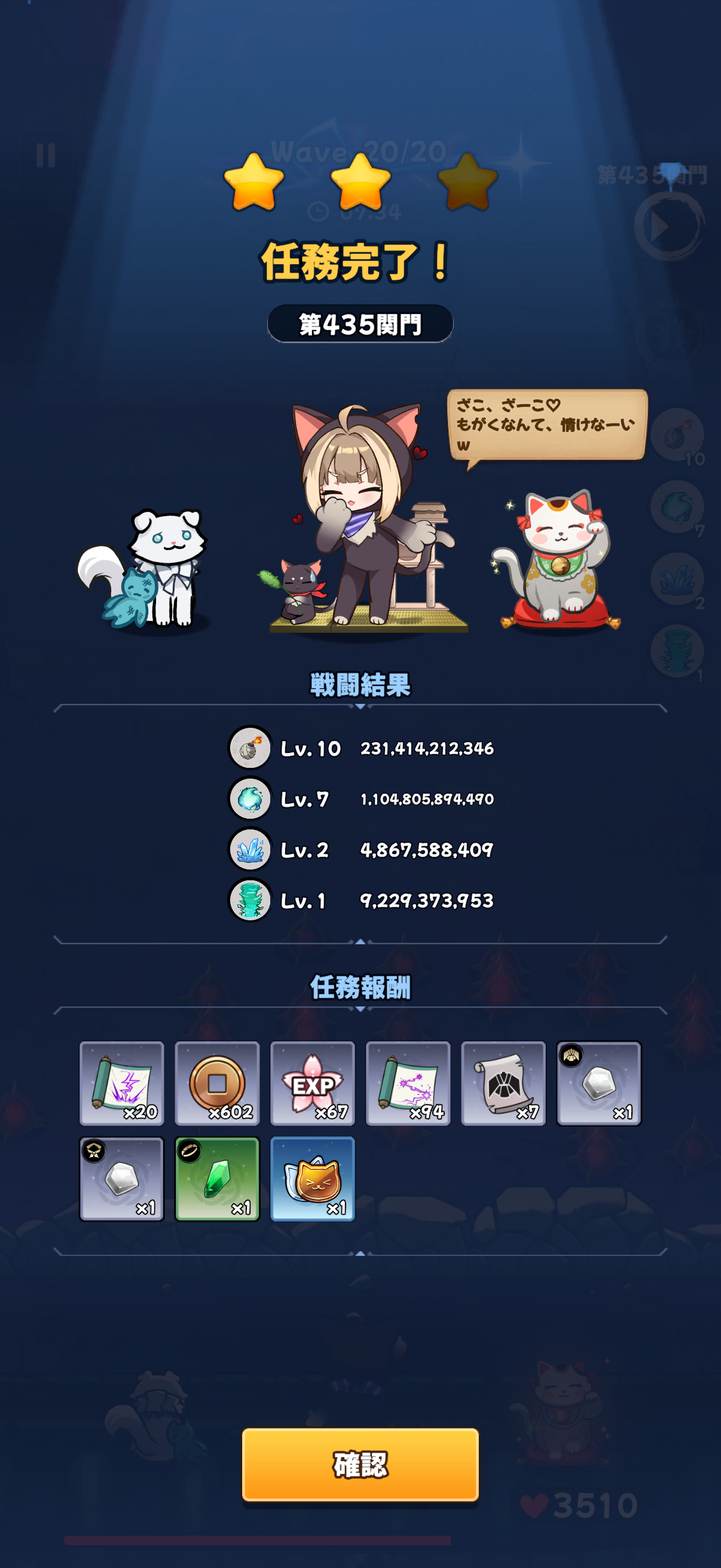This screenshot has height=1568, width=721.
Task: Tap the 確認 confirm button
Action: (x=360, y=1464)
